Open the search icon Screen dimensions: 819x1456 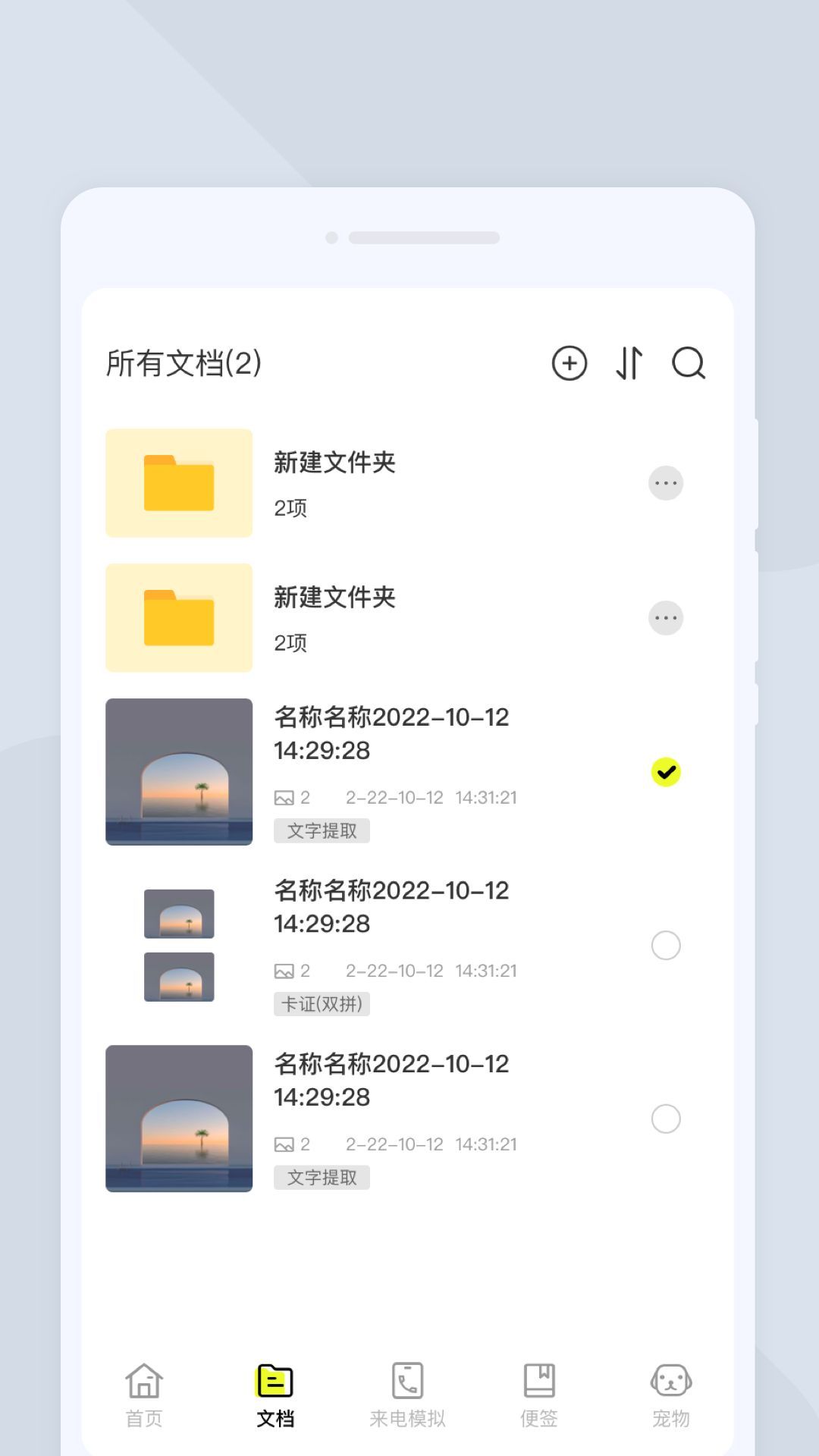[689, 364]
